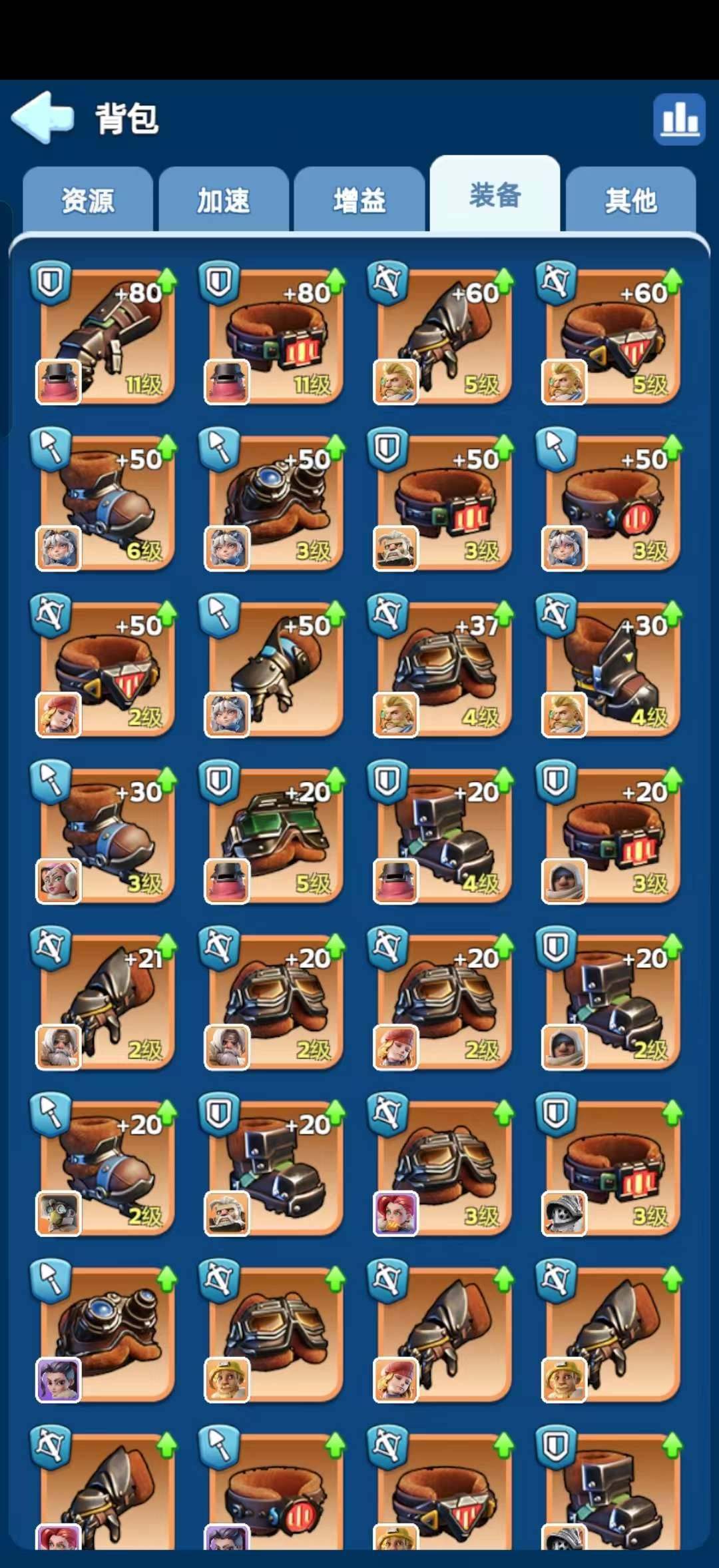719x1568 pixels.
Task: Select the +37 level 4 goggles item
Action: [441, 668]
